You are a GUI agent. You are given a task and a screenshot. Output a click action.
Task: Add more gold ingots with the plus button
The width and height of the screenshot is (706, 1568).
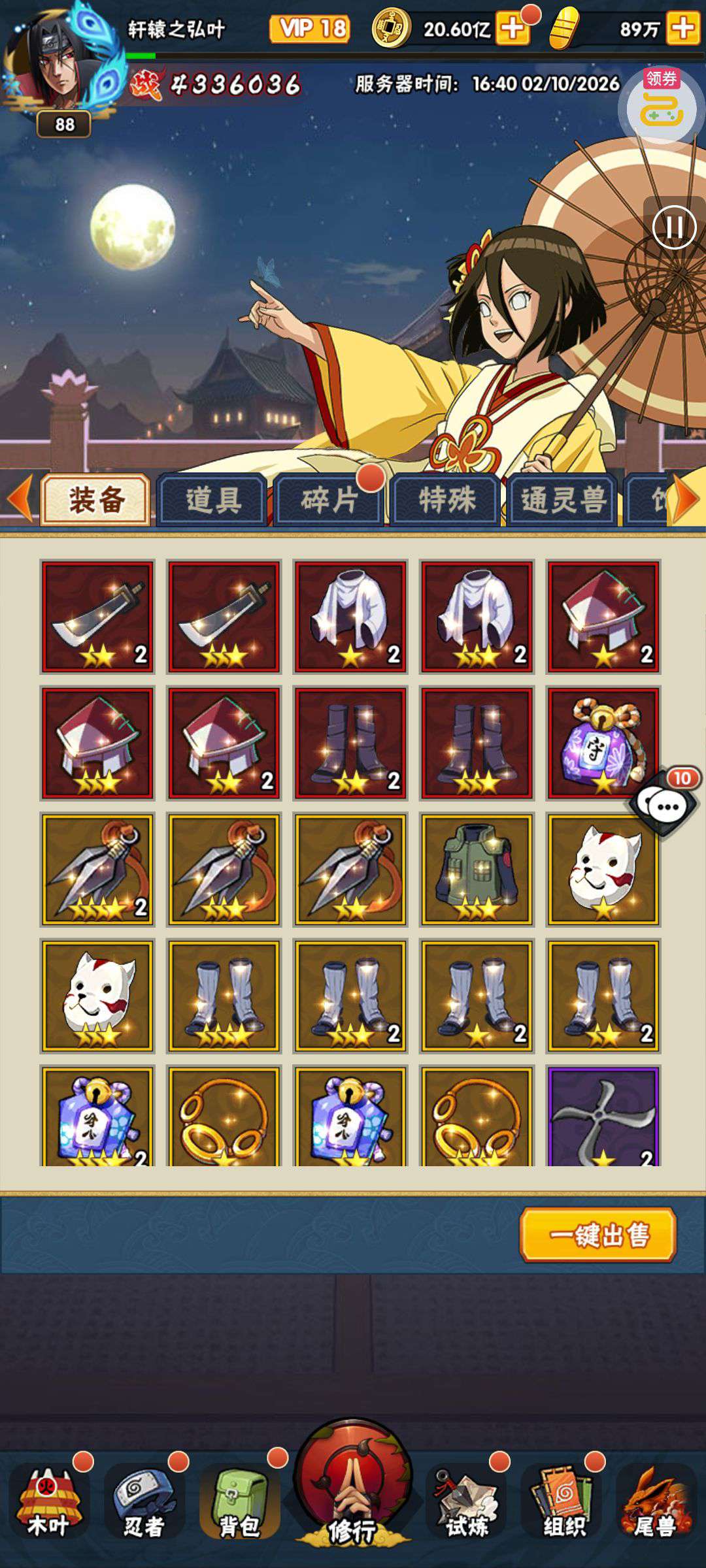[x=682, y=29]
